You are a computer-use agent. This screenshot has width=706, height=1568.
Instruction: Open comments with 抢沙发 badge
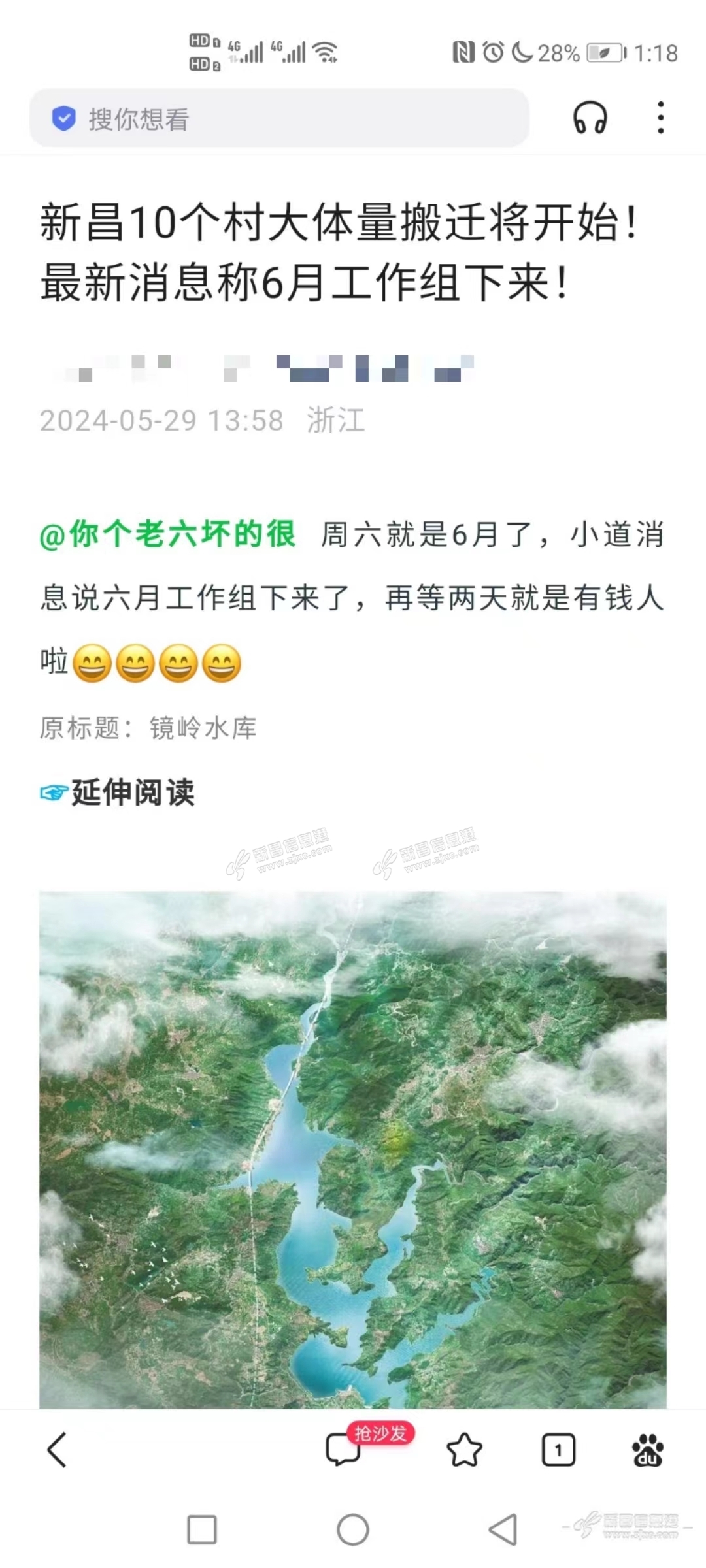(344, 1450)
